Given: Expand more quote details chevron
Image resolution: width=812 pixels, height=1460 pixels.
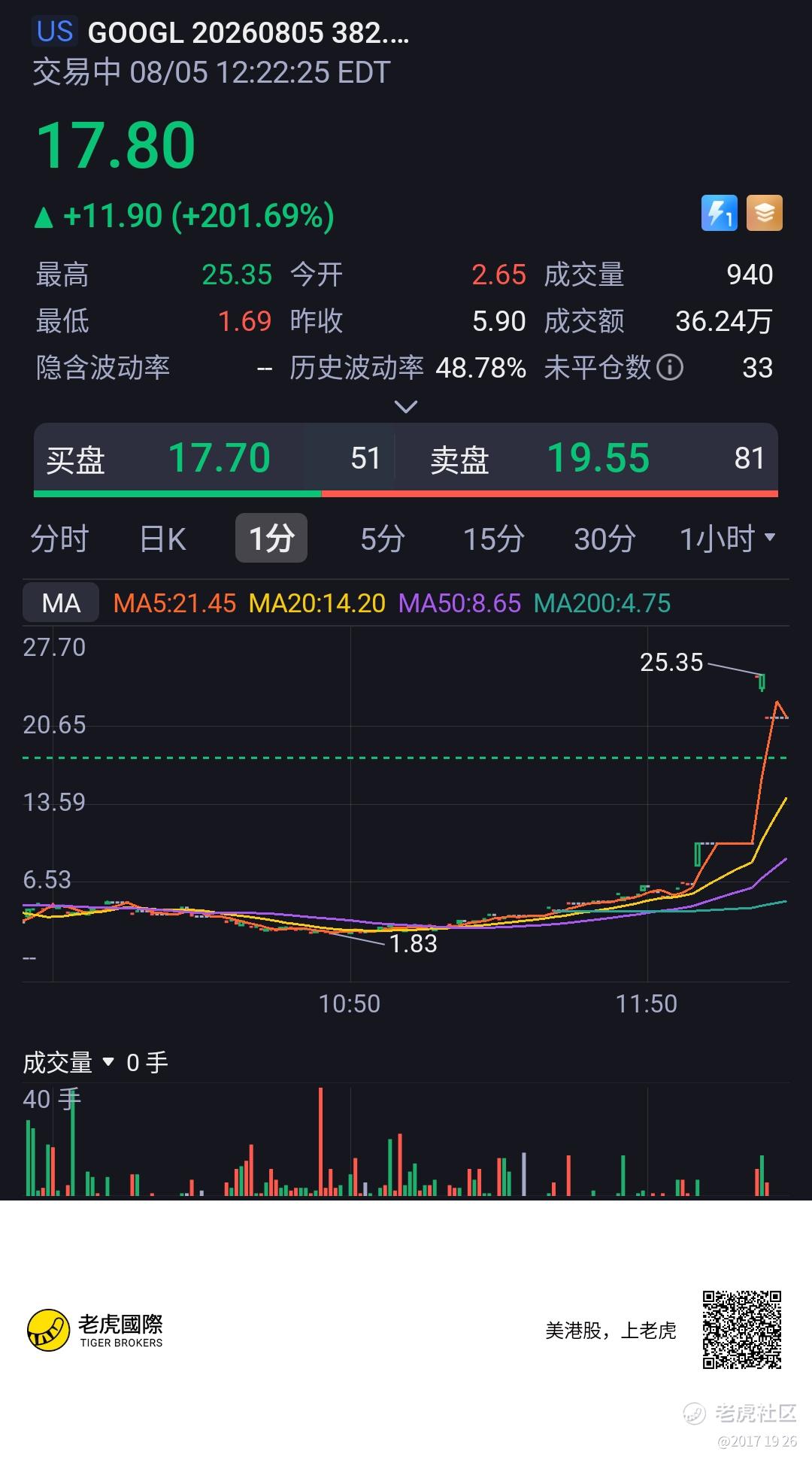Looking at the screenshot, I should tap(406, 407).
